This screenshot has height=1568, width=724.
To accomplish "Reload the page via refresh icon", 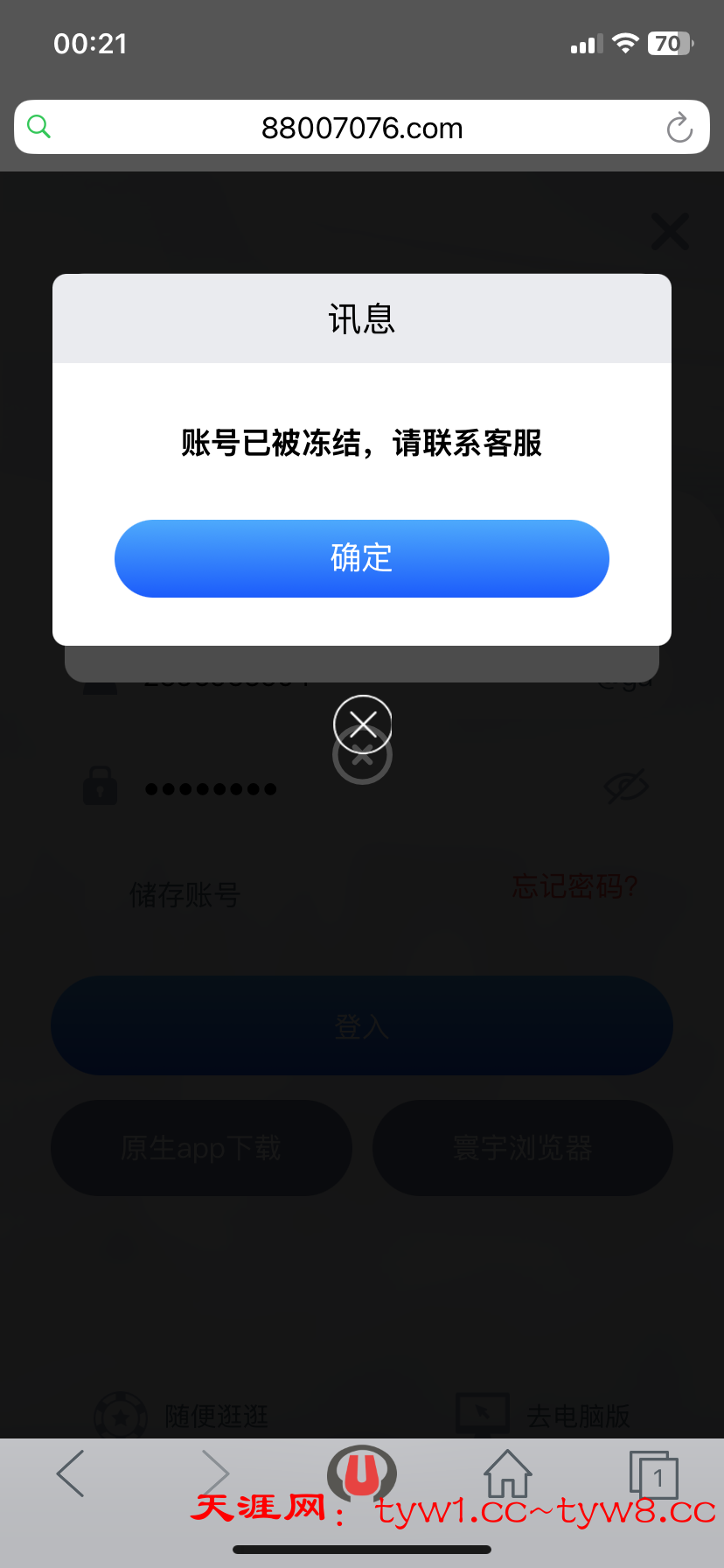I will (x=679, y=127).
